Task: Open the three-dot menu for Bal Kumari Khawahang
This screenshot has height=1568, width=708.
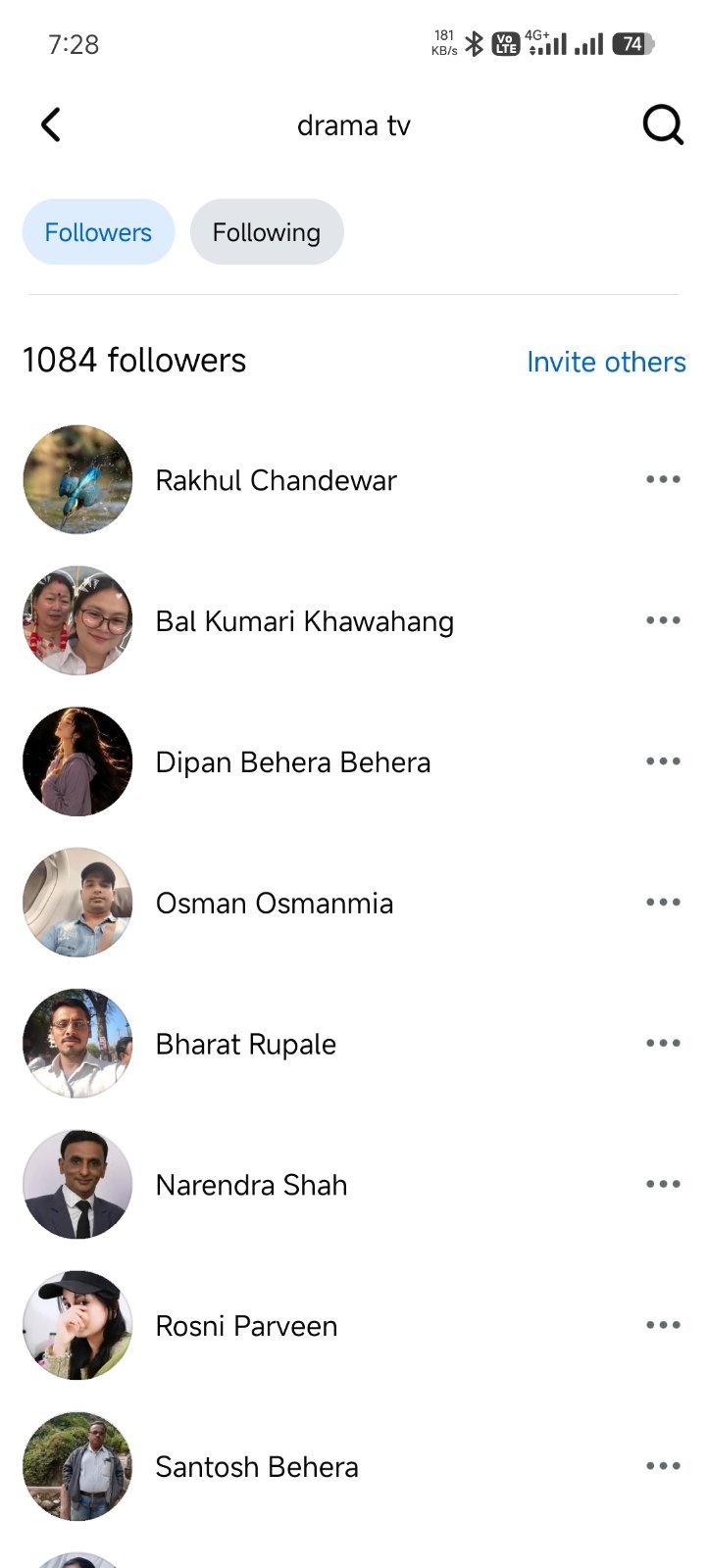Action: point(663,620)
